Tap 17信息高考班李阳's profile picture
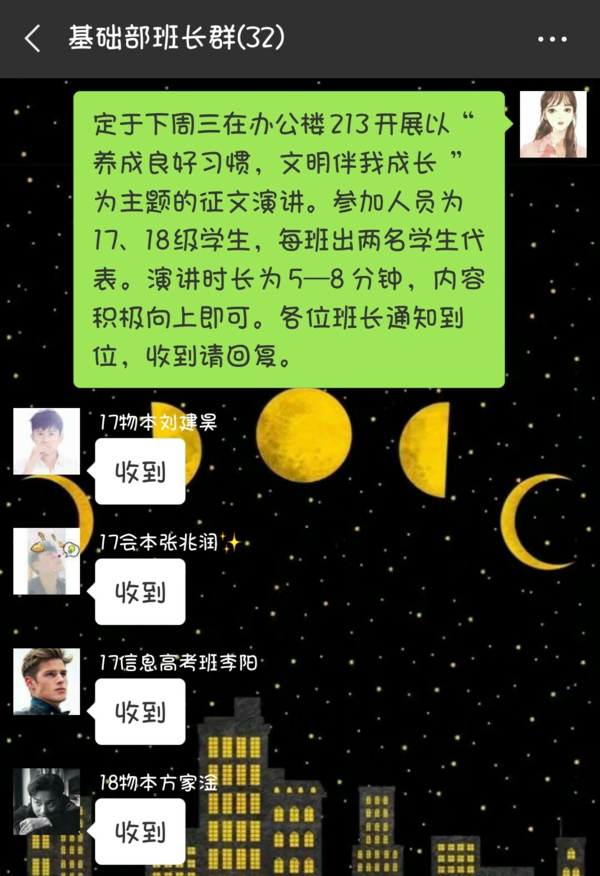This screenshot has width=600, height=876. (46, 682)
